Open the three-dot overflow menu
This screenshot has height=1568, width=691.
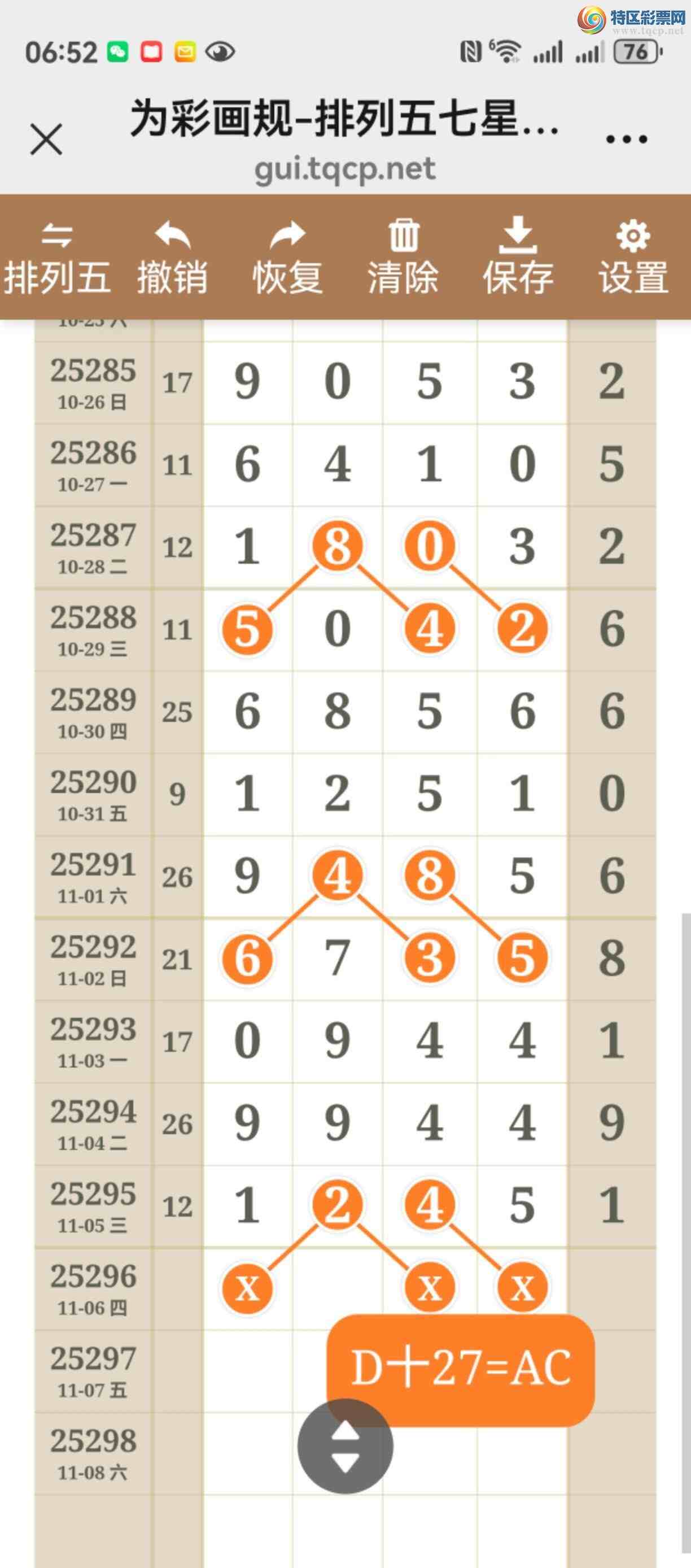click(x=627, y=140)
